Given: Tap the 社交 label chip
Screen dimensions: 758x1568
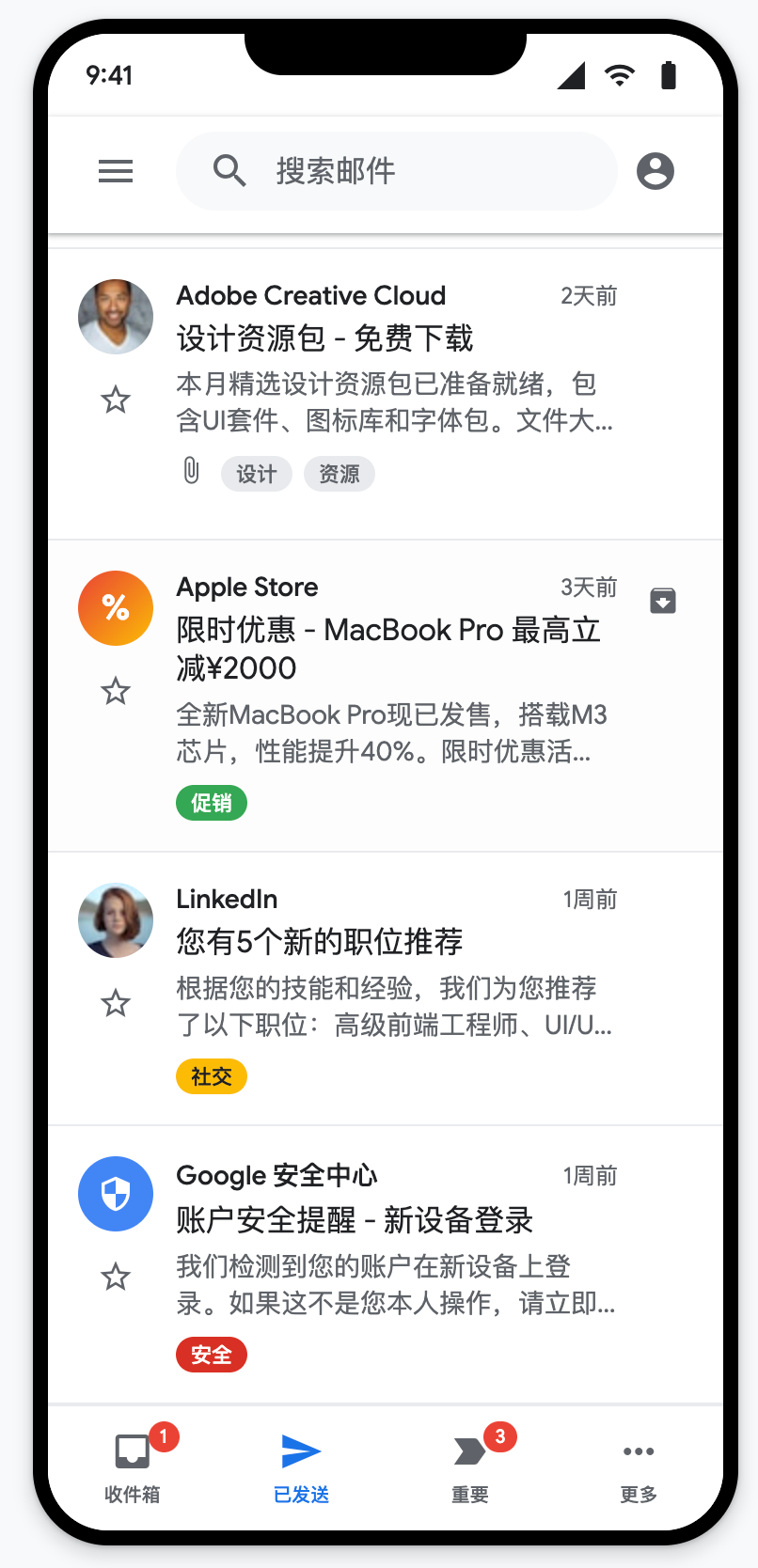Looking at the screenshot, I should pyautogui.click(x=212, y=1076).
